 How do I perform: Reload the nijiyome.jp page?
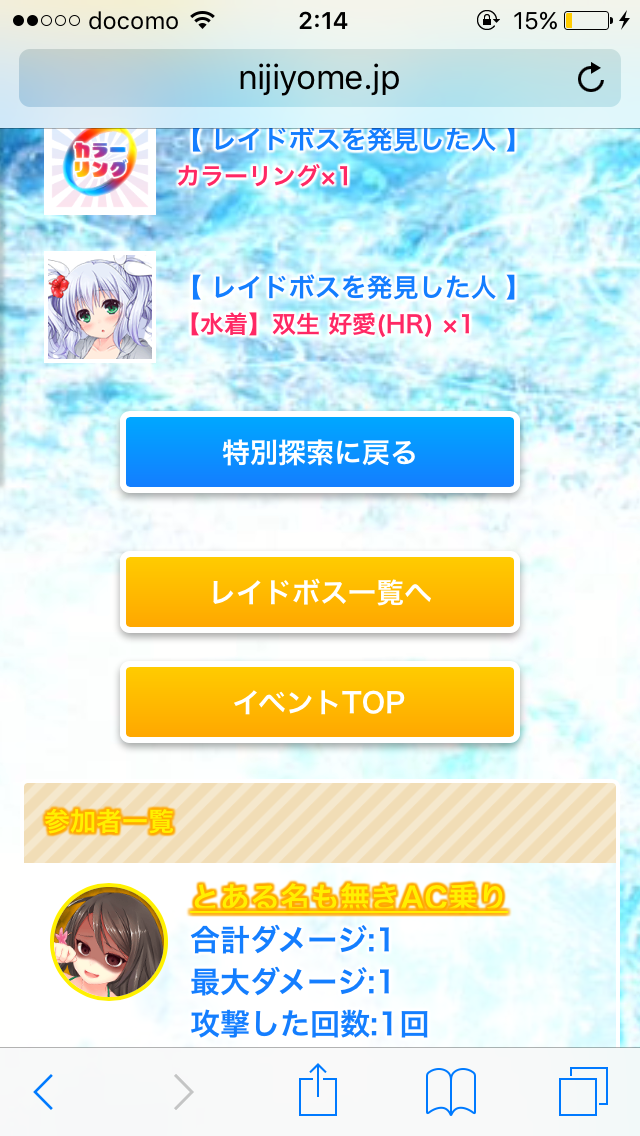point(591,78)
